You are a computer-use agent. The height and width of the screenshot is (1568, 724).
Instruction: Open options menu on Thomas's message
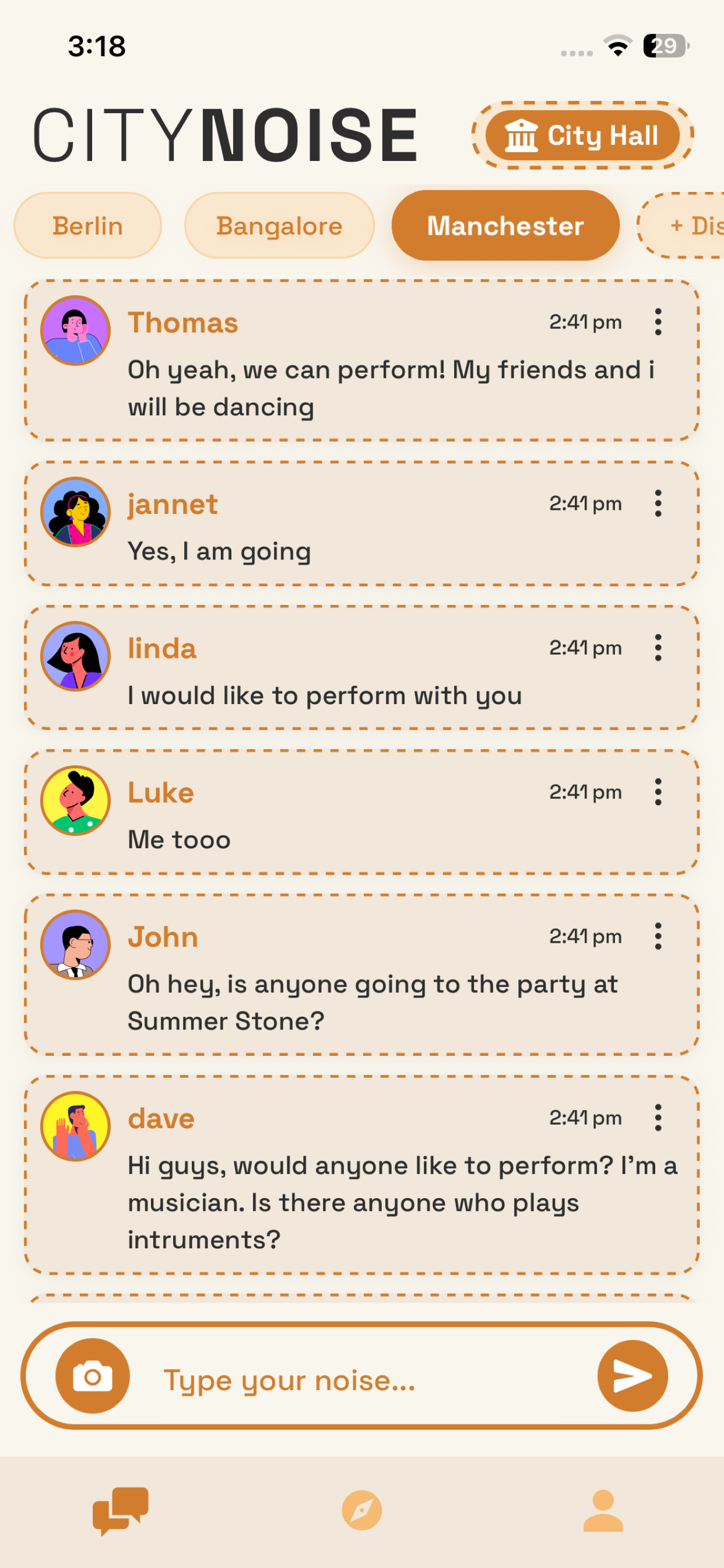(x=658, y=322)
